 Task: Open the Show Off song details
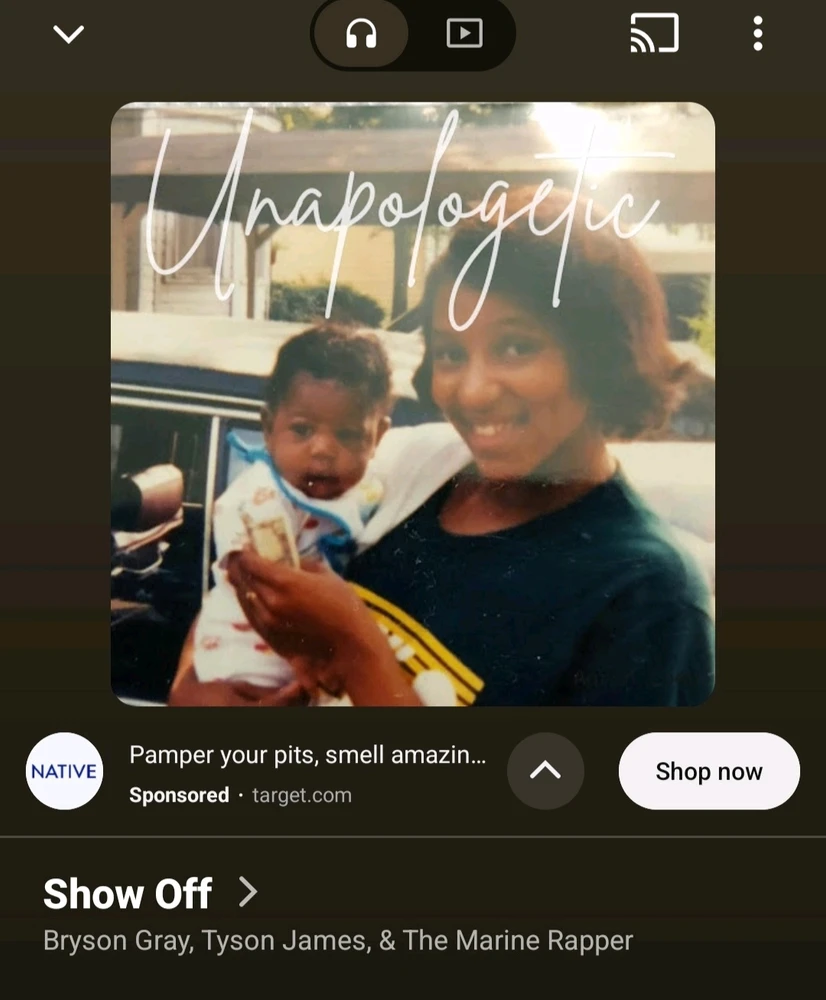pos(150,893)
